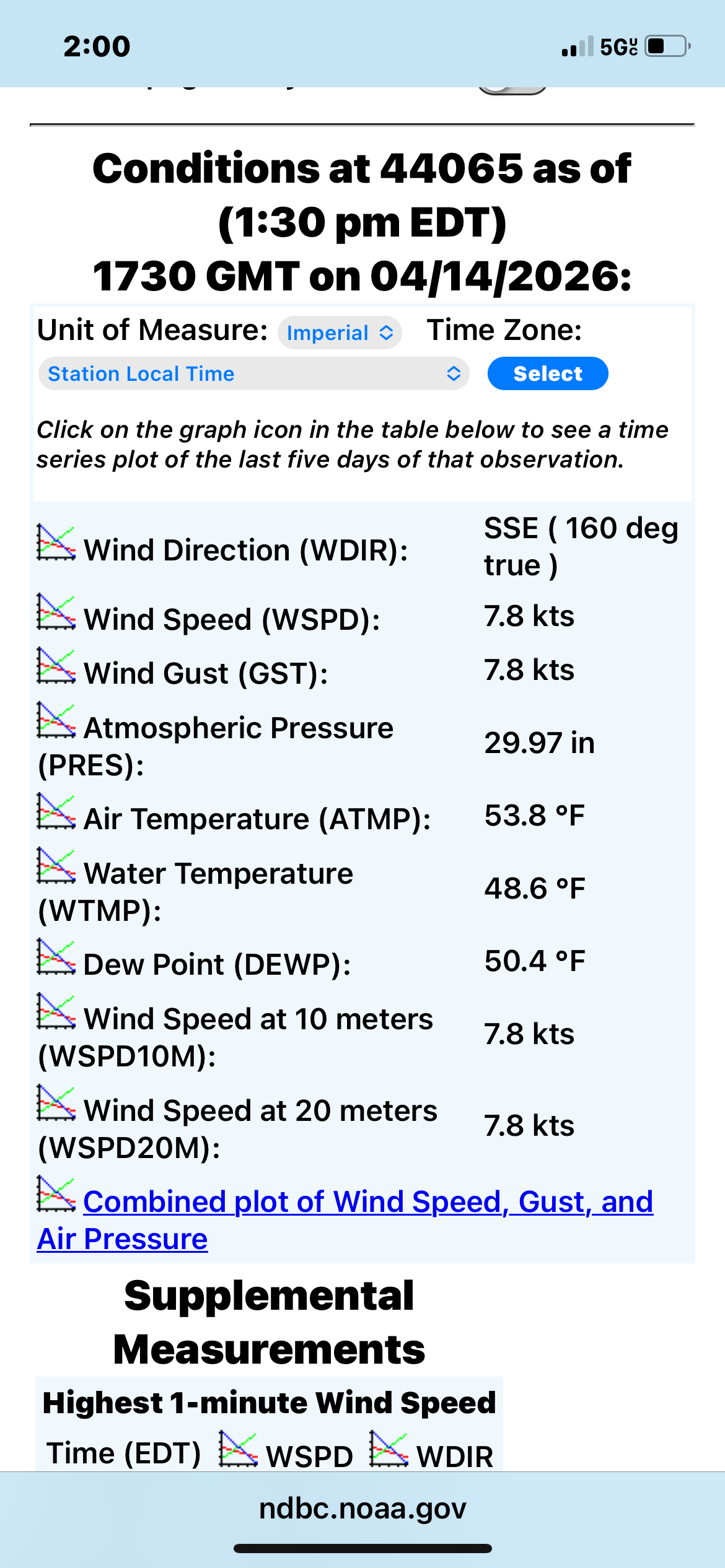Open the Unit of Measure Imperial dropdown
725x1568 pixels.
click(340, 333)
